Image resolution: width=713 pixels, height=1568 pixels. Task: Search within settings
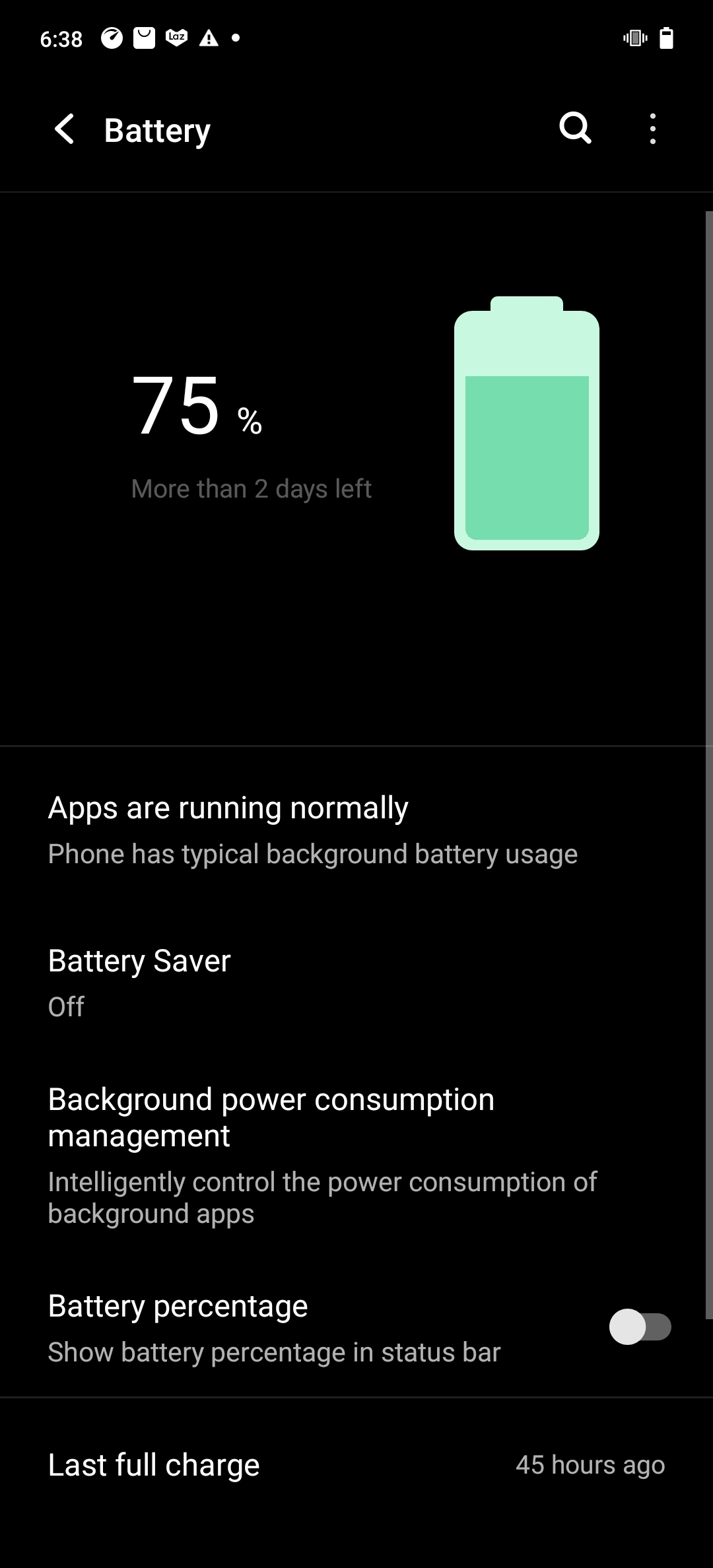[x=575, y=128]
